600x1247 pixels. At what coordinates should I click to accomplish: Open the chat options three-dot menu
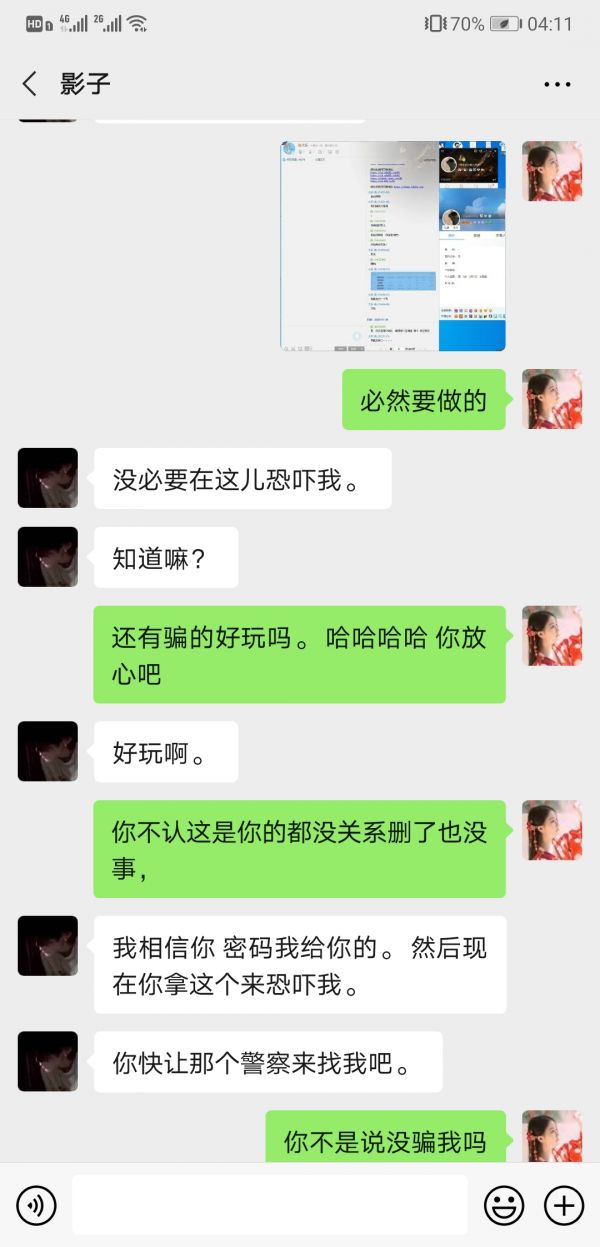point(557,84)
